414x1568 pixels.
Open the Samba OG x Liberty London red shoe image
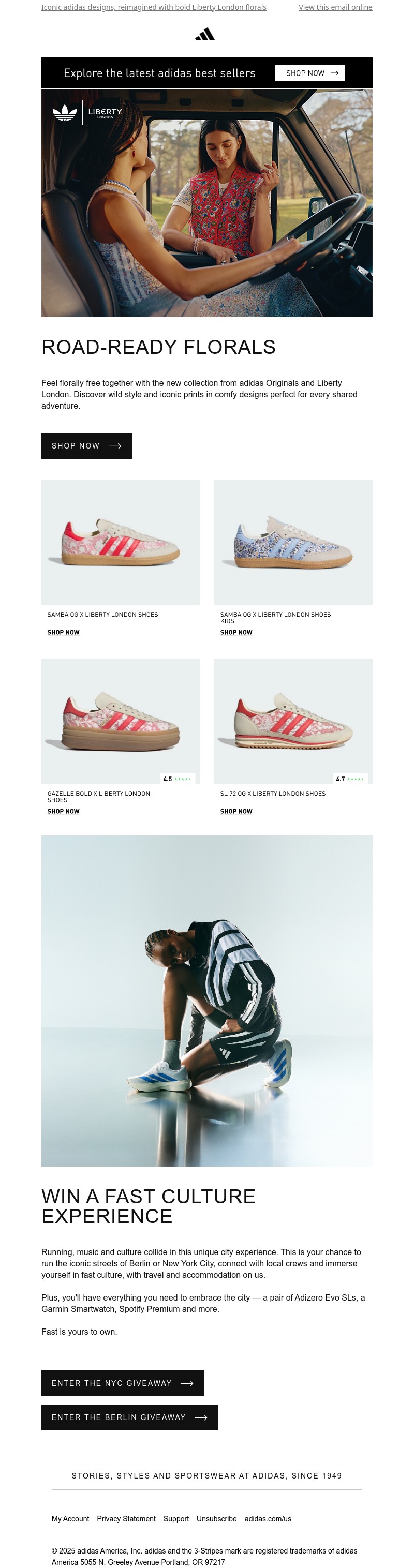pos(121,542)
